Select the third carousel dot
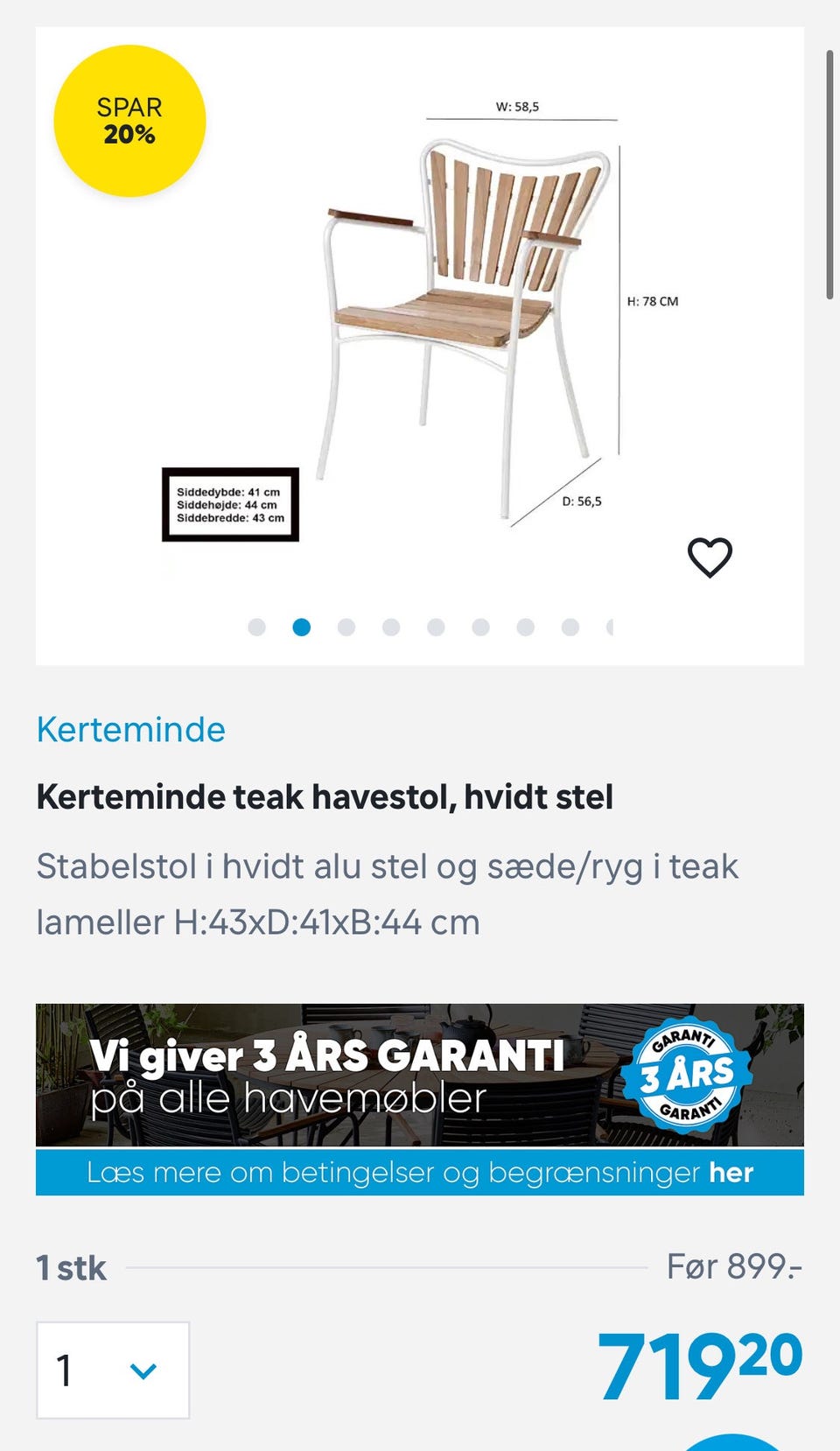 pyautogui.click(x=346, y=627)
